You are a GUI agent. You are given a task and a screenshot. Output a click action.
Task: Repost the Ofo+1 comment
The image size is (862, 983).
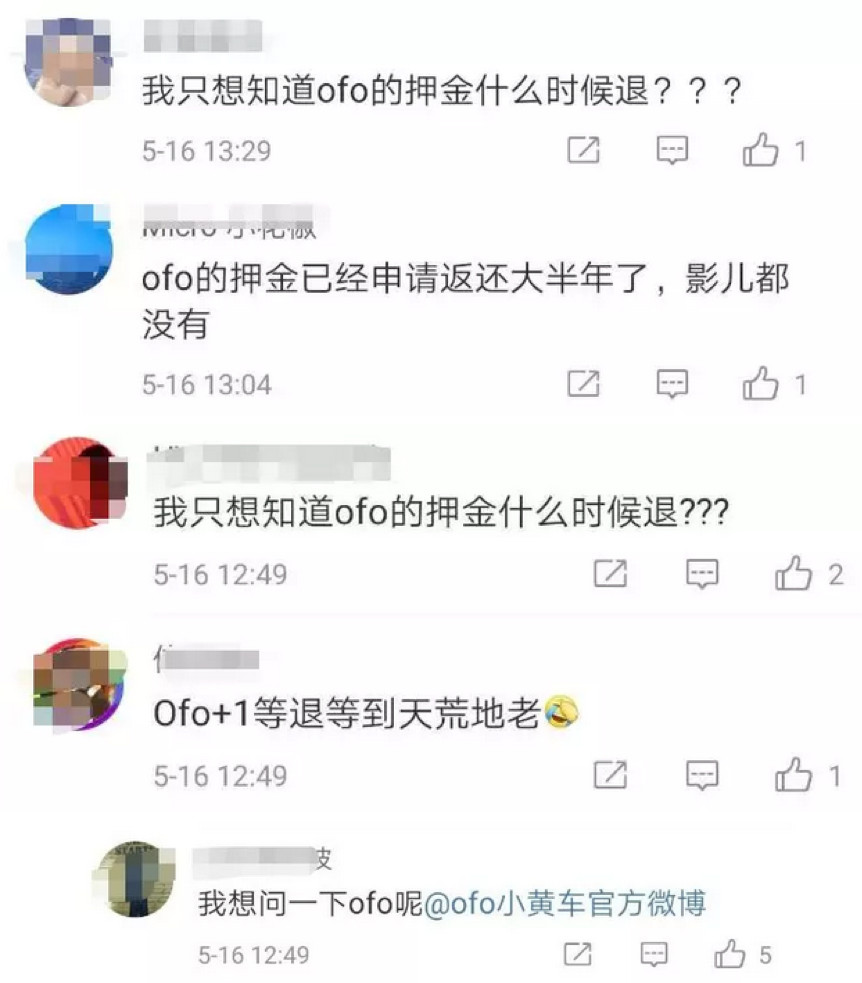(x=610, y=775)
